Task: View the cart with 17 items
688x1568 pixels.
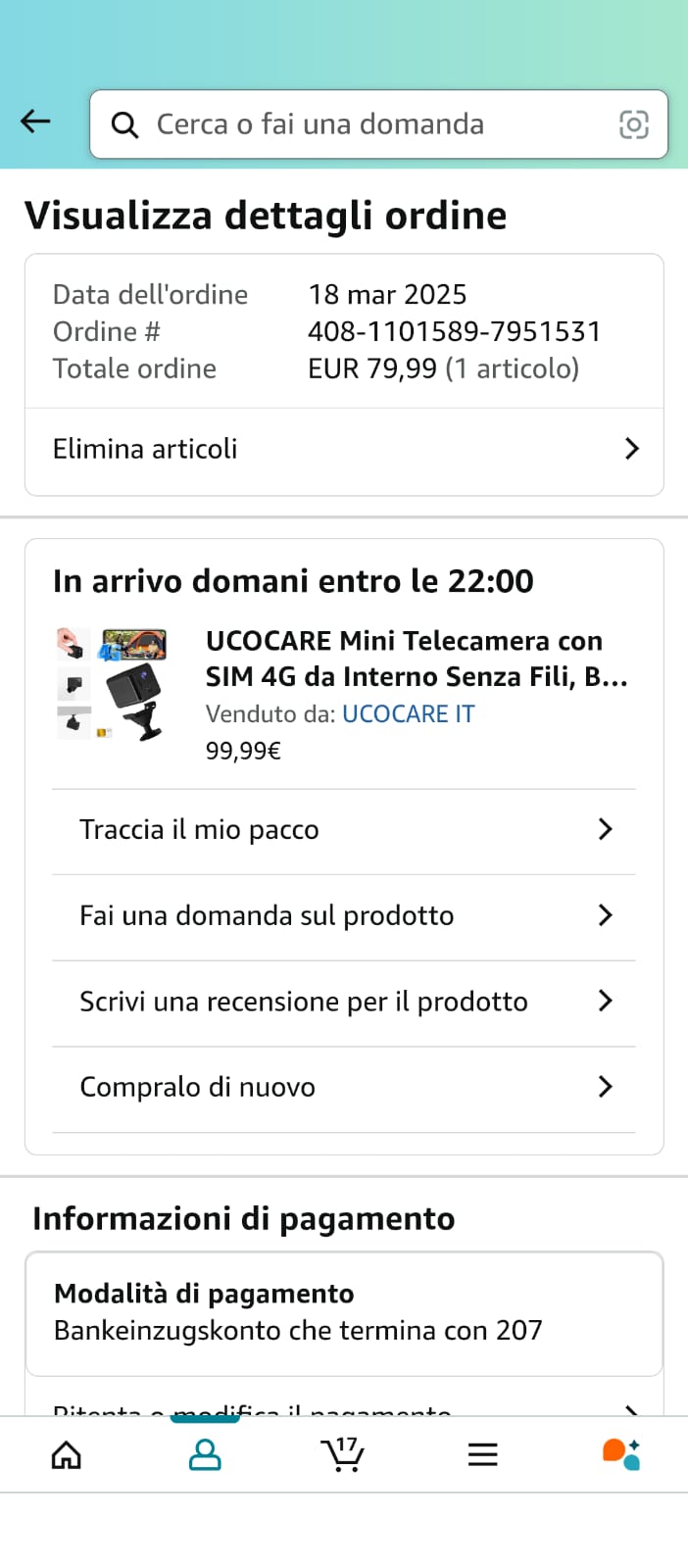Action: click(x=343, y=1454)
